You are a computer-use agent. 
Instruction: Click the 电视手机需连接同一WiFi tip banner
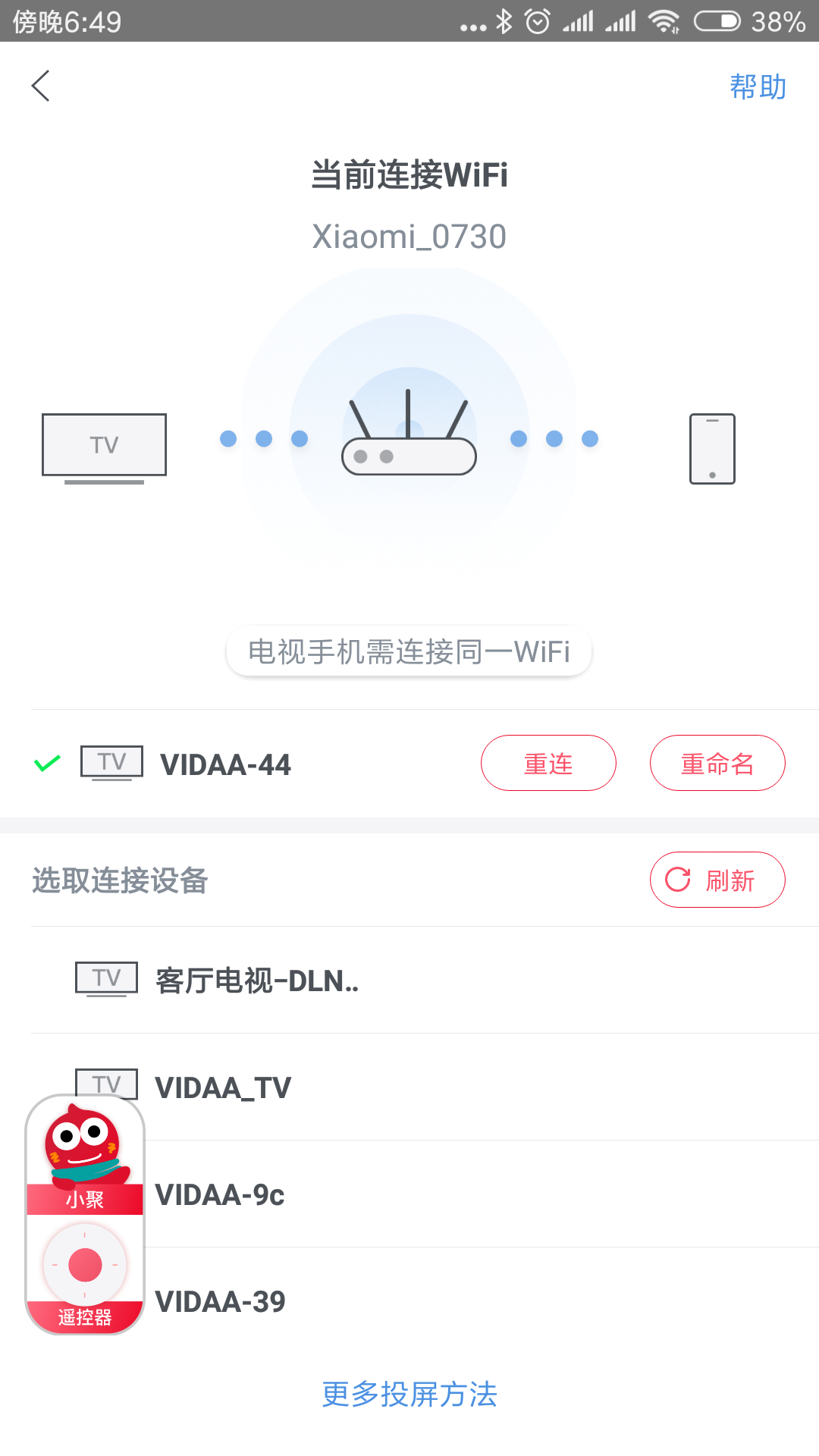point(408,651)
